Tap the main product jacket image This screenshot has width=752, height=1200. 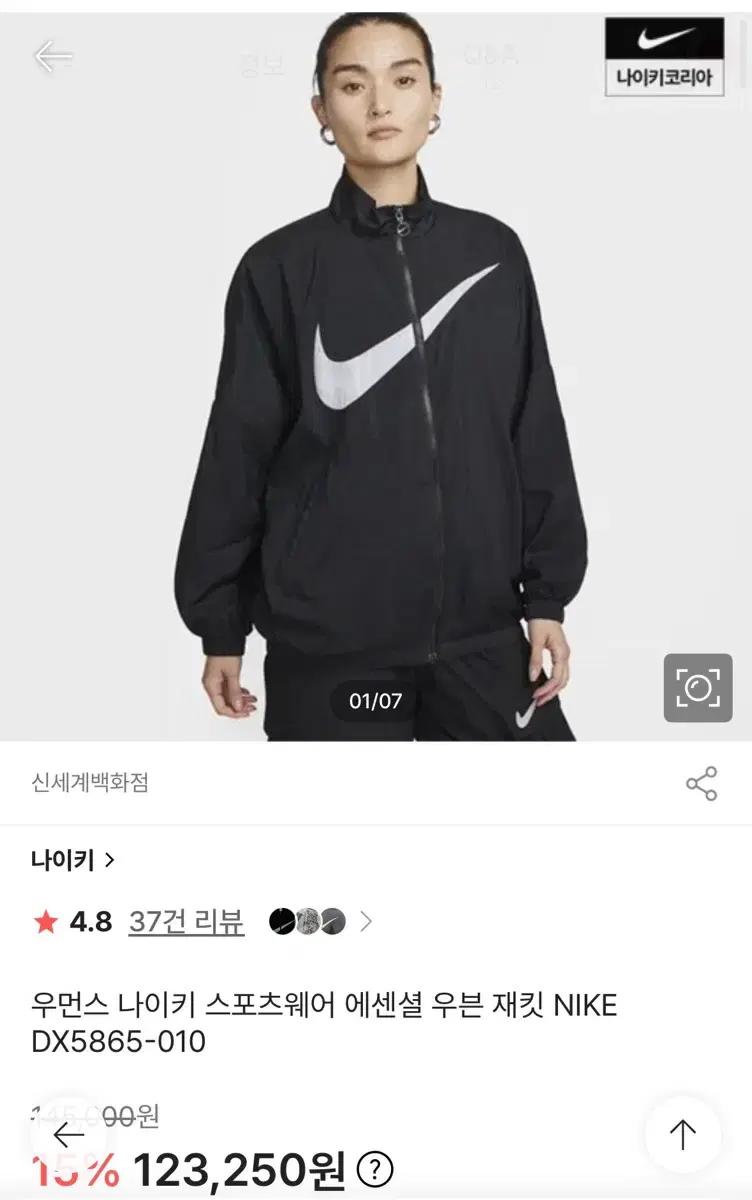click(x=376, y=400)
